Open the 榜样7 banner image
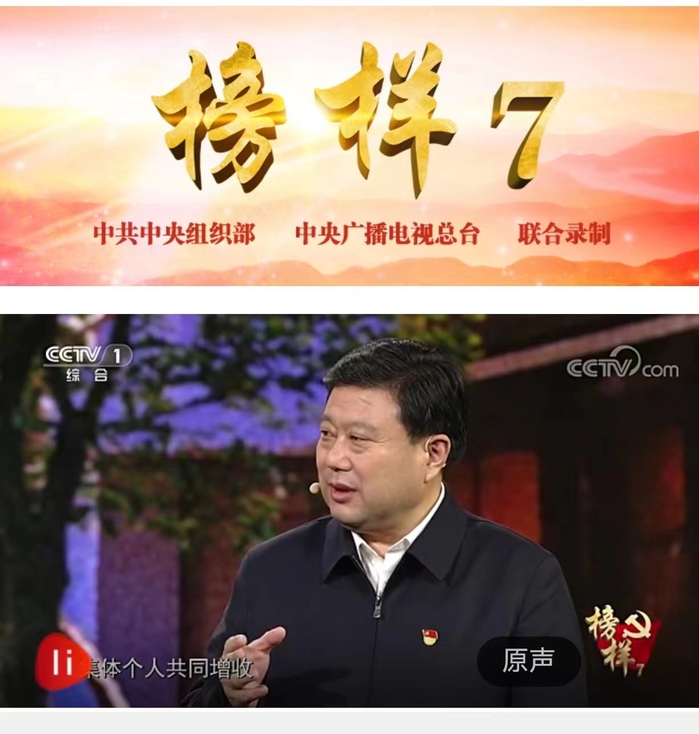 click(x=349, y=145)
